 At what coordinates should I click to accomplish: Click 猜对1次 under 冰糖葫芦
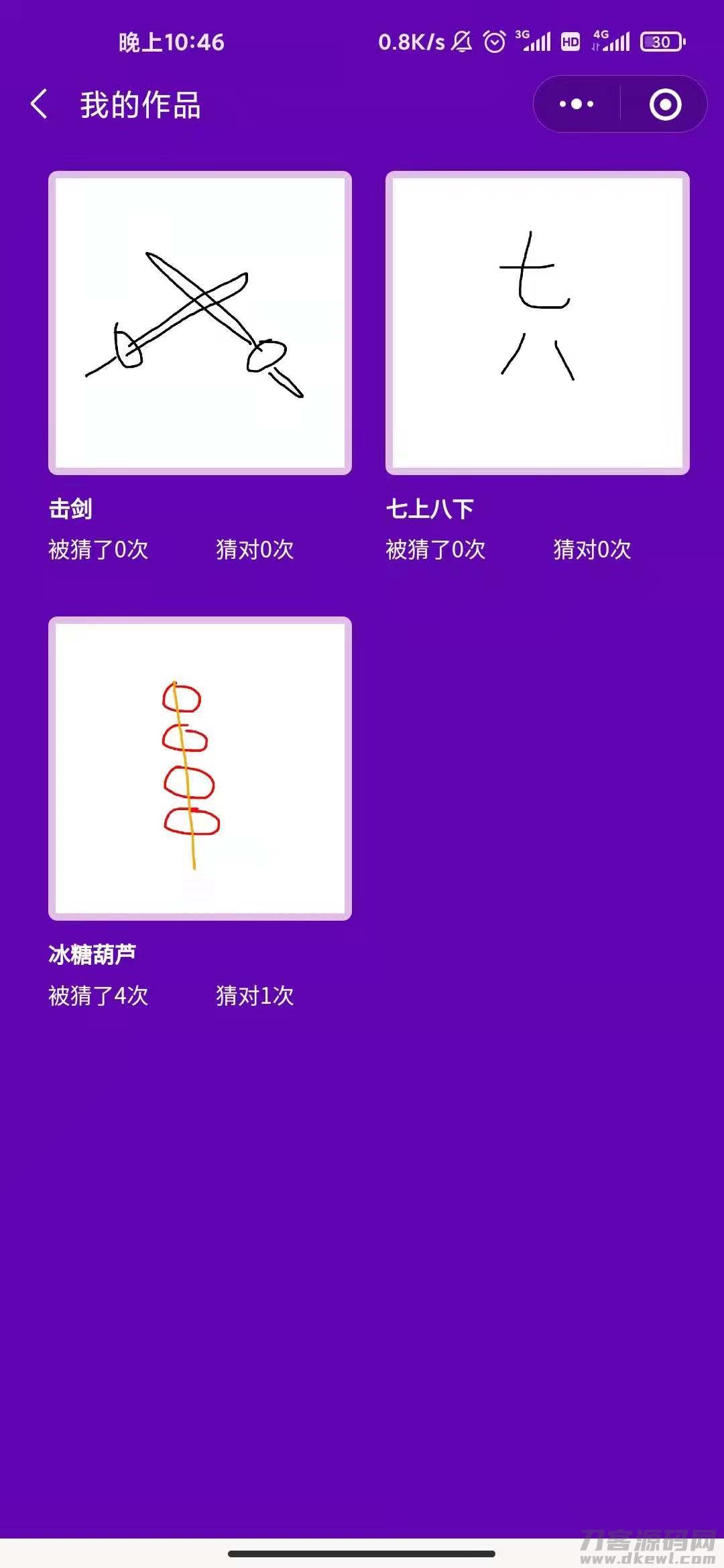pos(255,996)
